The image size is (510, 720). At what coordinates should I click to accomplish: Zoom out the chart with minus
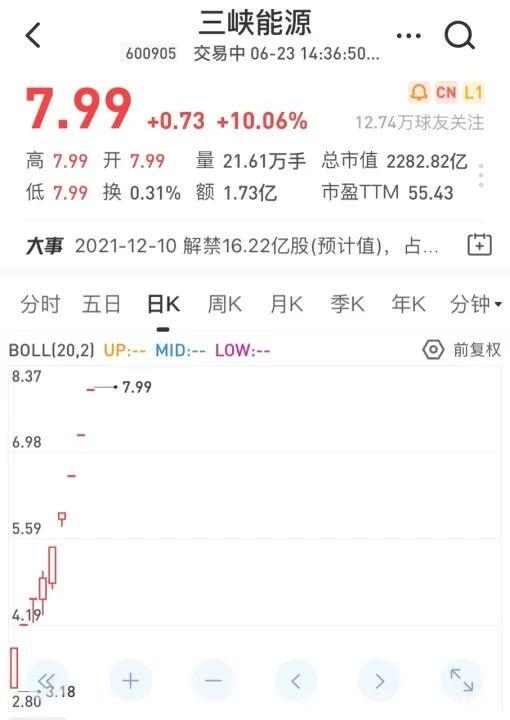213,681
